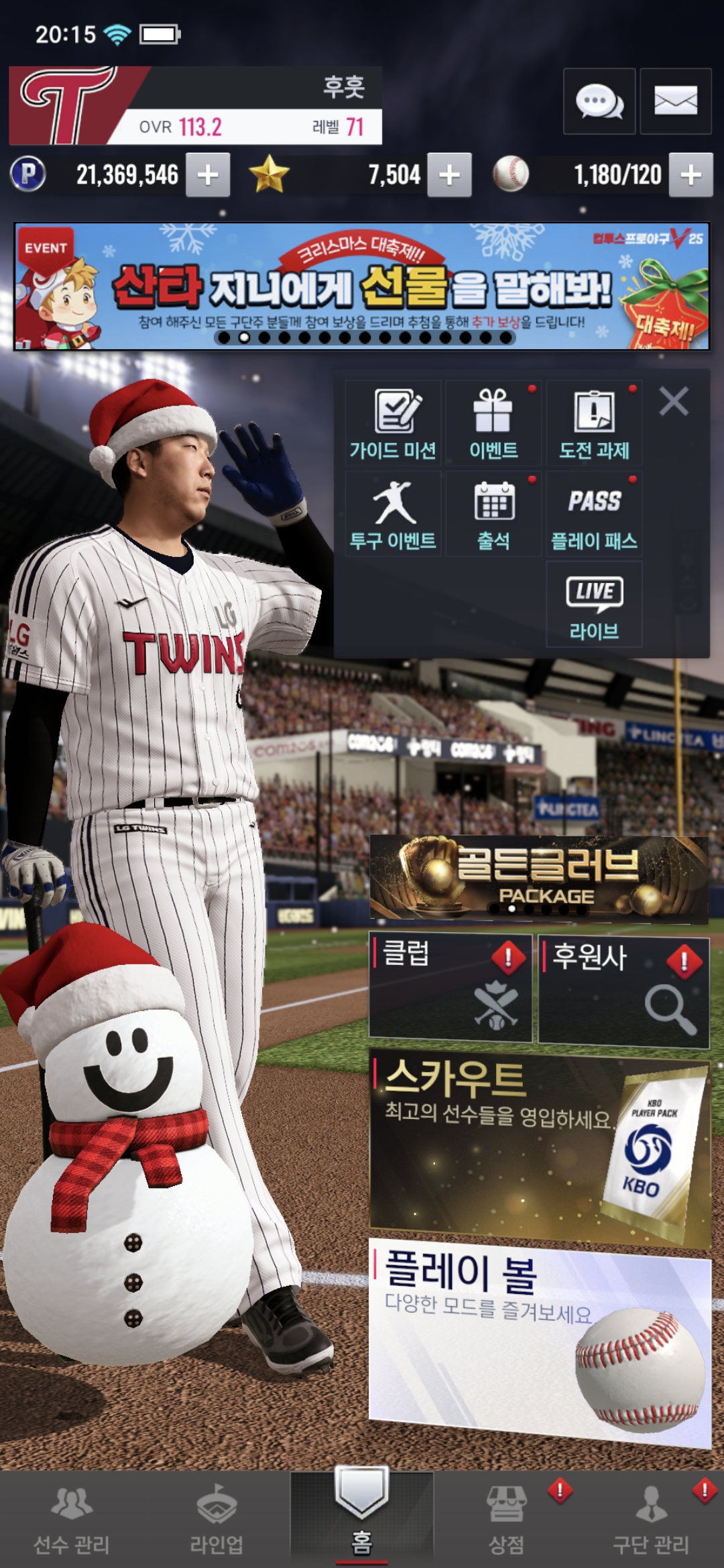Open the 후원사 sponsor card
The width and height of the screenshot is (724, 1568).
click(x=623, y=989)
